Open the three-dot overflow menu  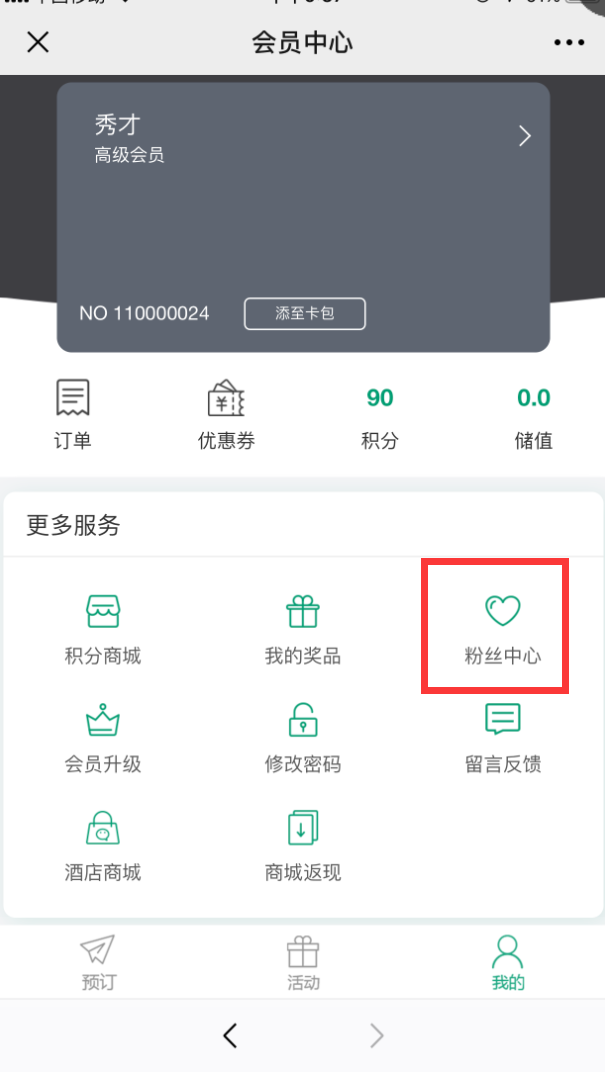tap(568, 42)
